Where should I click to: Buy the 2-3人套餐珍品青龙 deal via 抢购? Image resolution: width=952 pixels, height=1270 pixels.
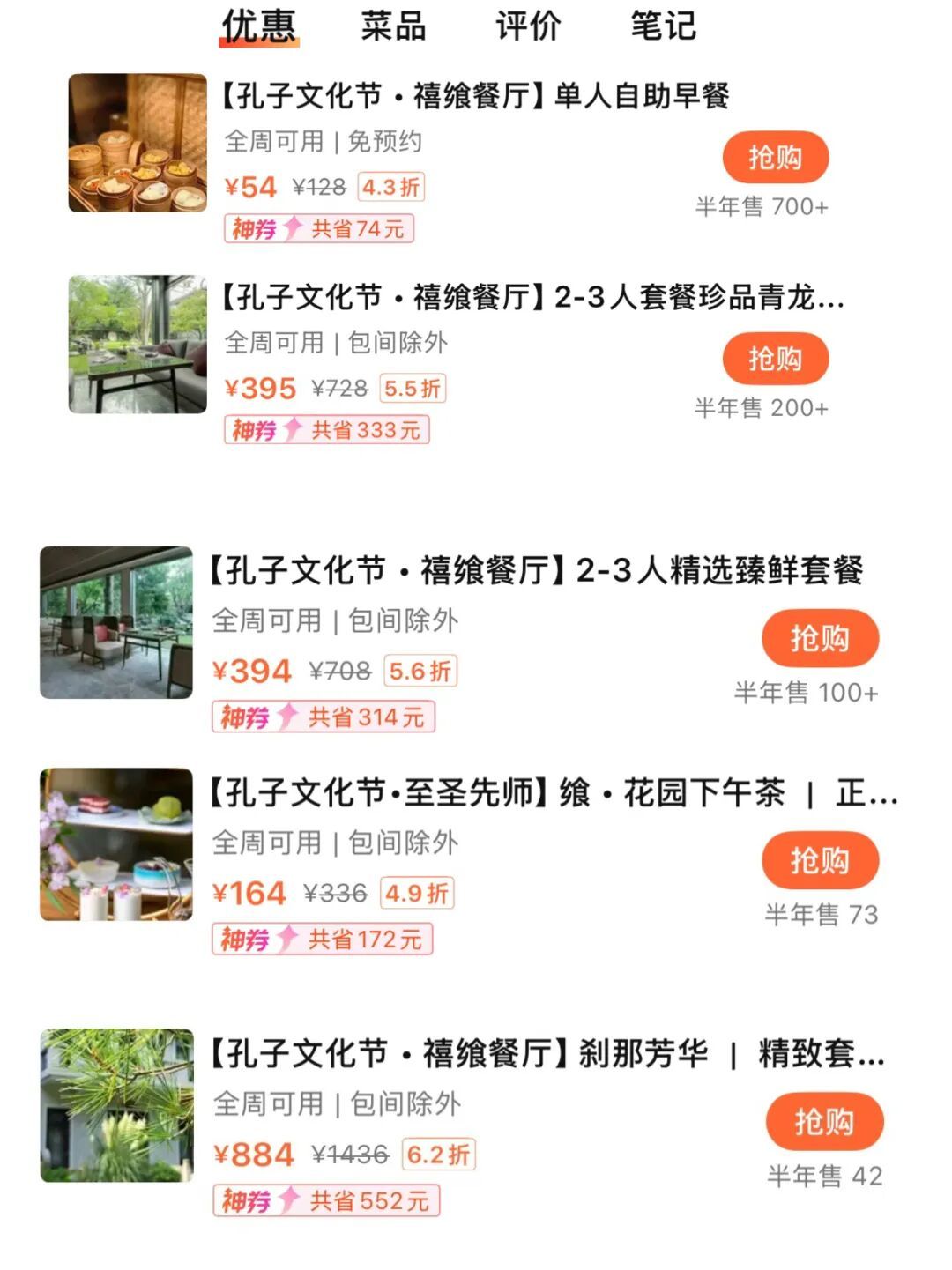point(775,359)
